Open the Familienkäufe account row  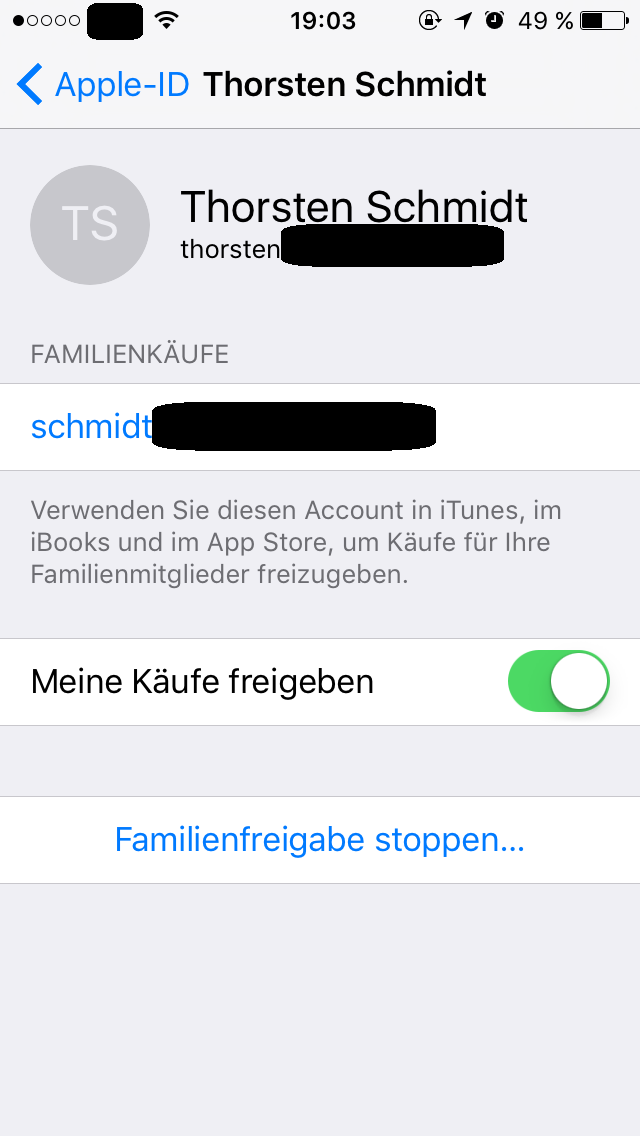(x=320, y=427)
